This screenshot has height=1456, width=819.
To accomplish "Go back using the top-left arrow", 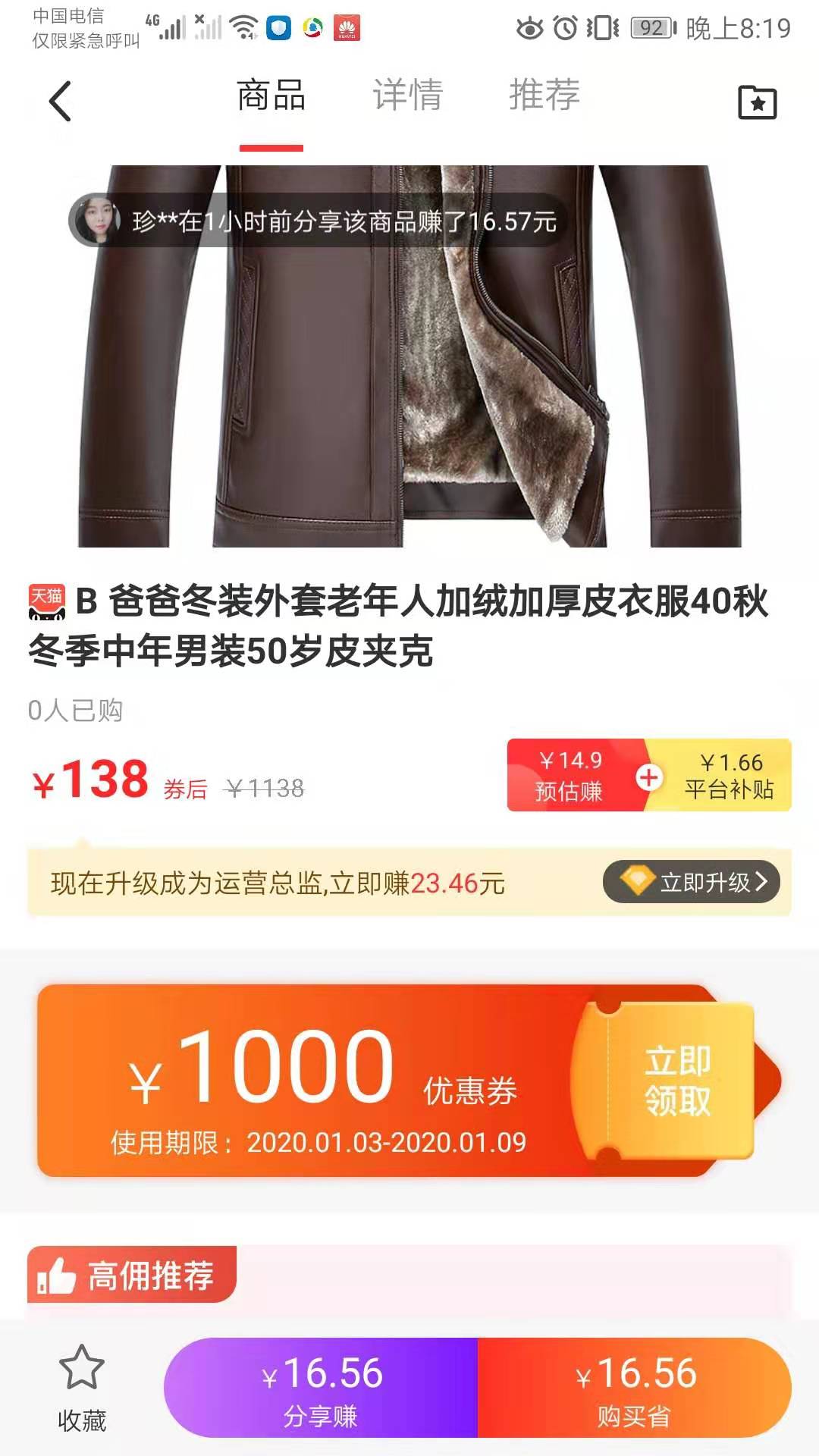I will click(61, 101).
